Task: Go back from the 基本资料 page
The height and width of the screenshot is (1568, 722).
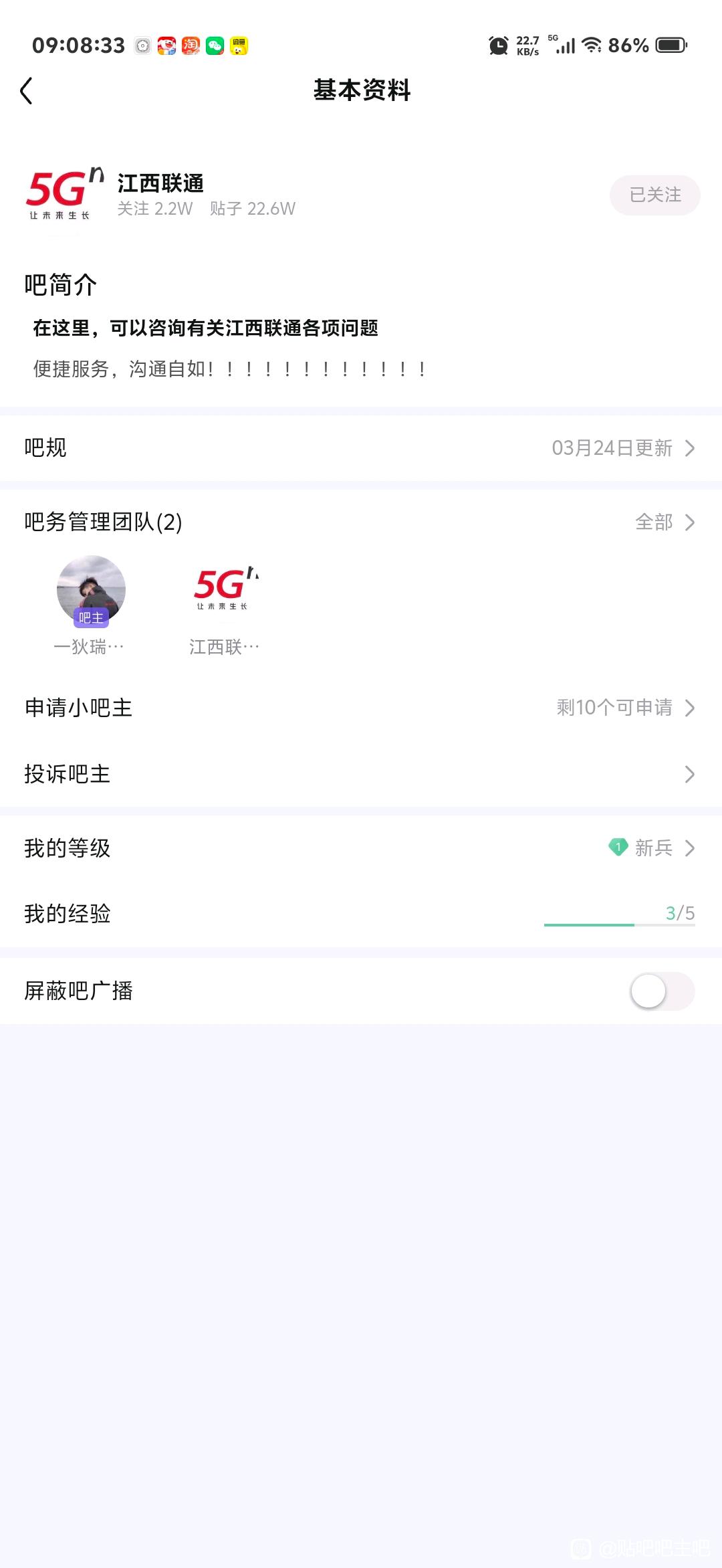Action: 27,91
